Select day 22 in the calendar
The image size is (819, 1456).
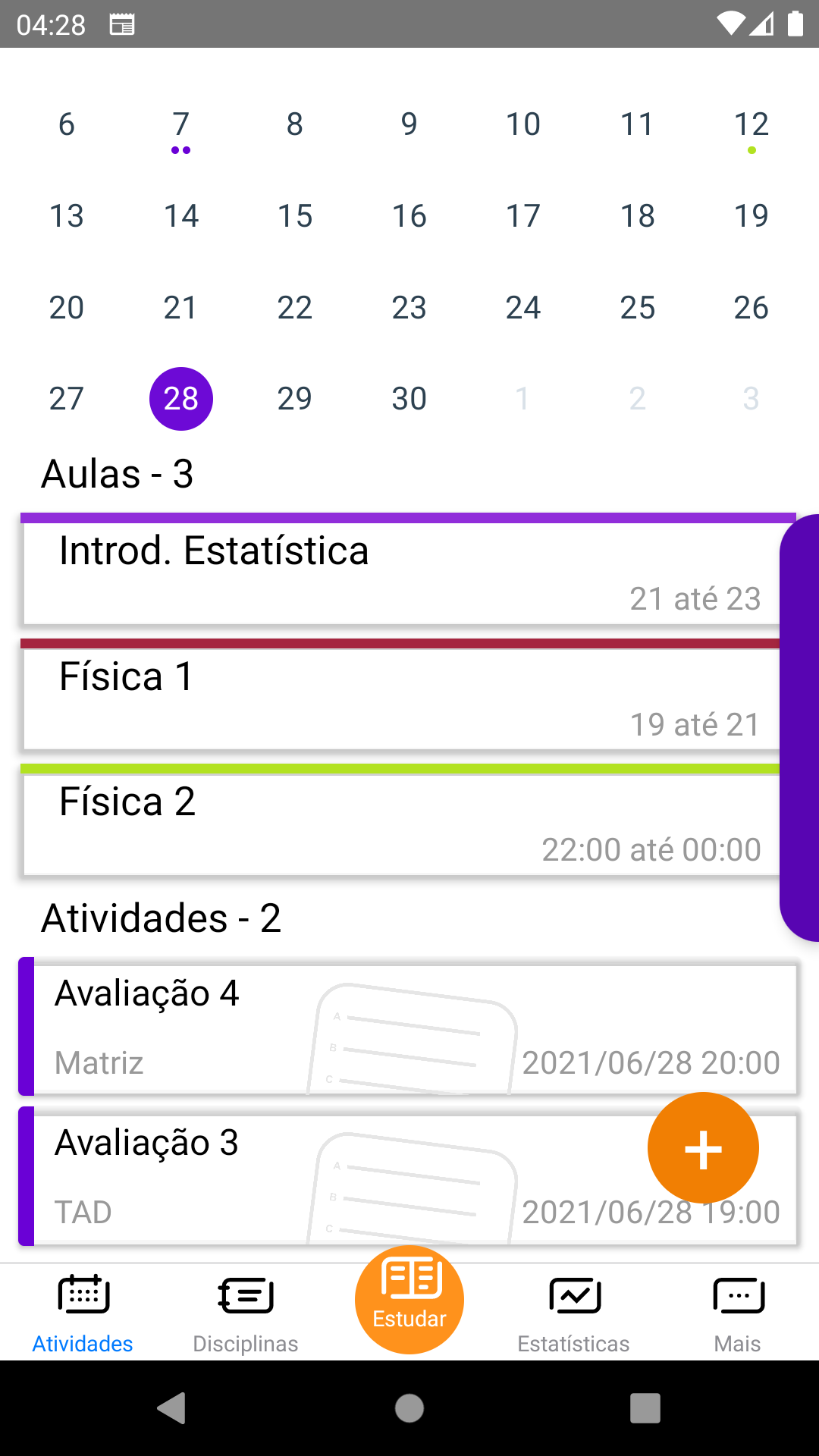pos(294,308)
